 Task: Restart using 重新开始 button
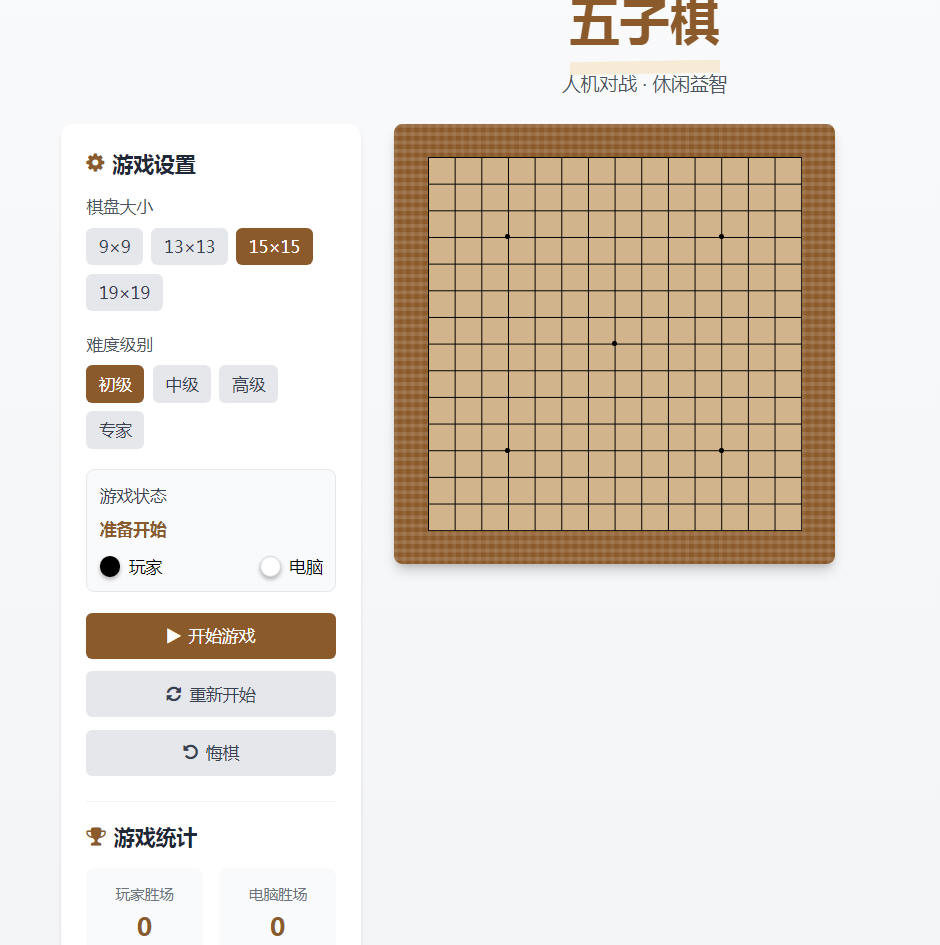tap(211, 694)
